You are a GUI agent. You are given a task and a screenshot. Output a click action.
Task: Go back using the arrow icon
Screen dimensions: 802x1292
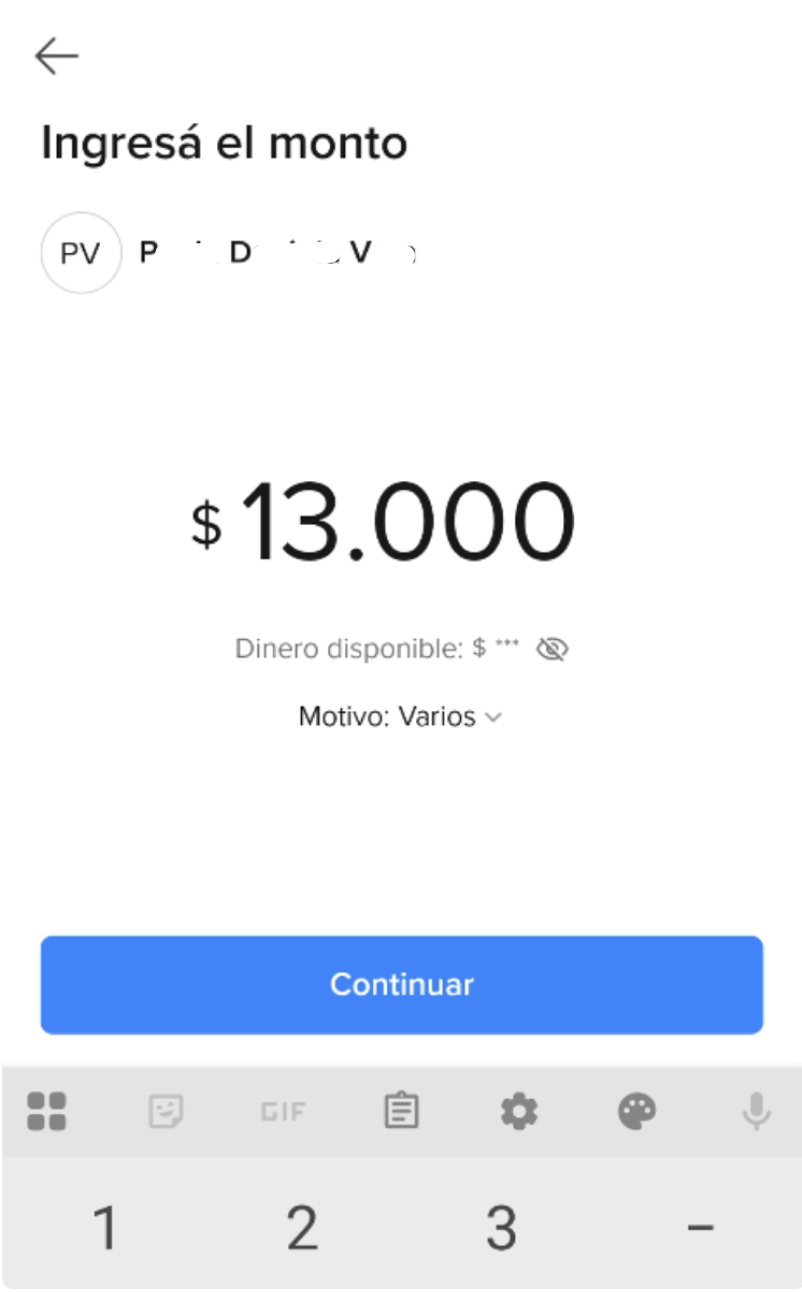56,57
